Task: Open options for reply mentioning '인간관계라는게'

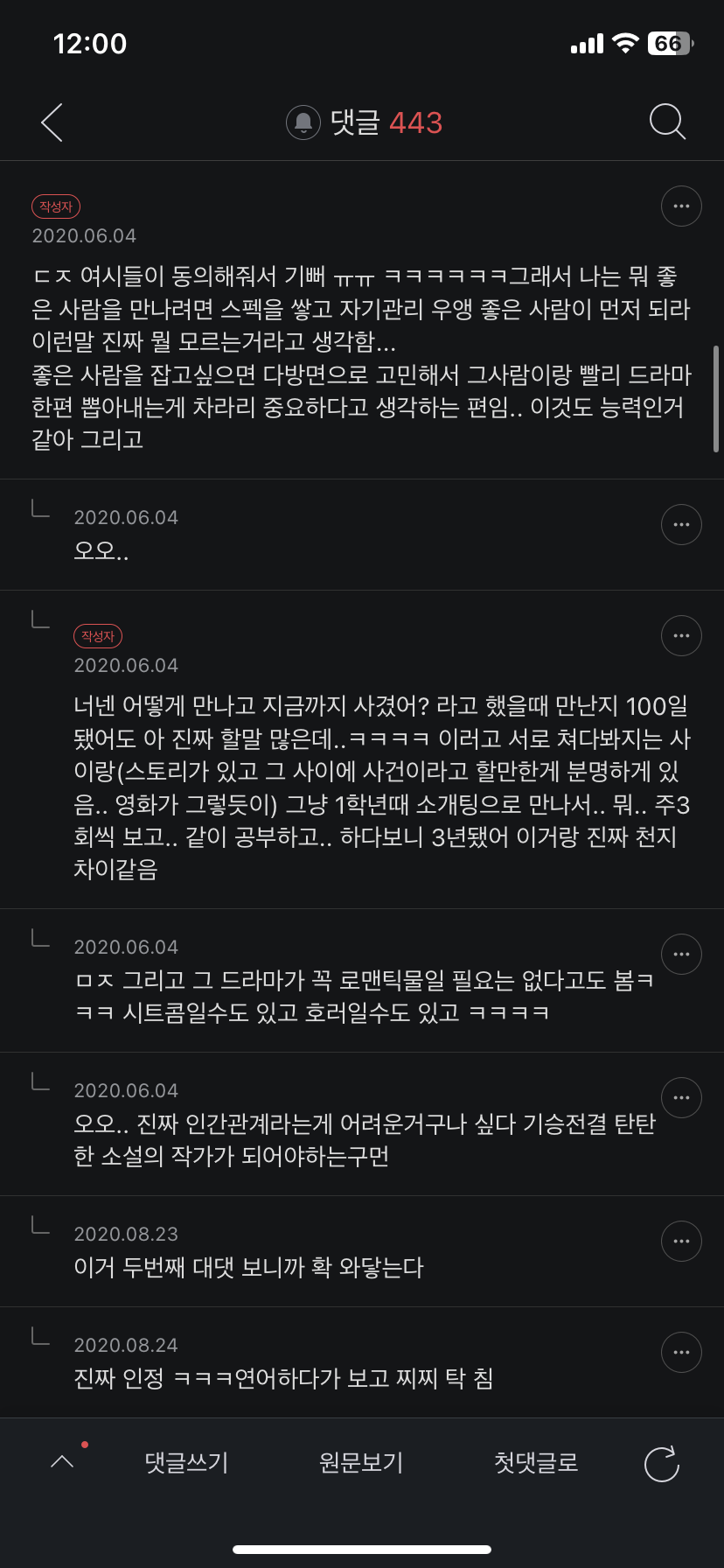Action: click(681, 1098)
